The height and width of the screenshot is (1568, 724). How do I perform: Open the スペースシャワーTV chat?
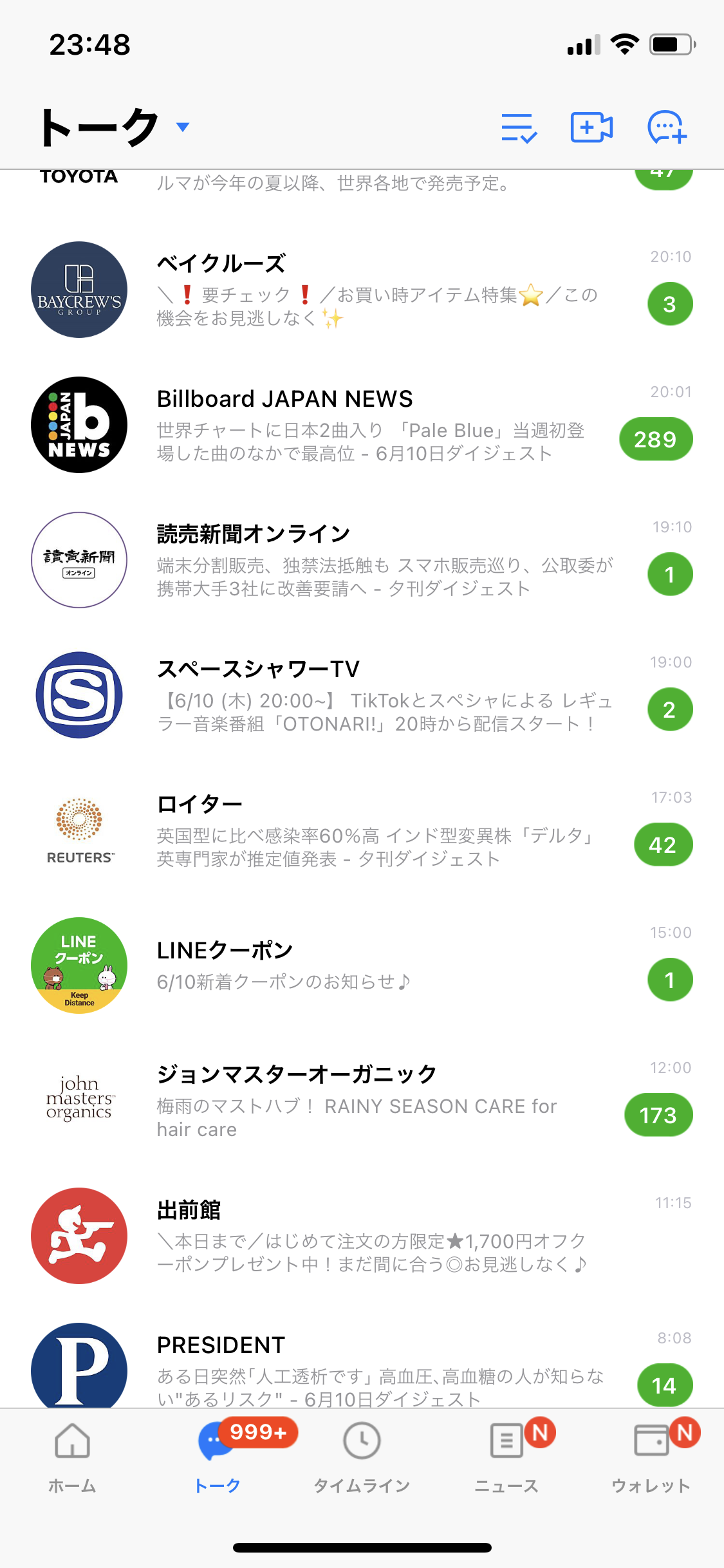pos(362,695)
